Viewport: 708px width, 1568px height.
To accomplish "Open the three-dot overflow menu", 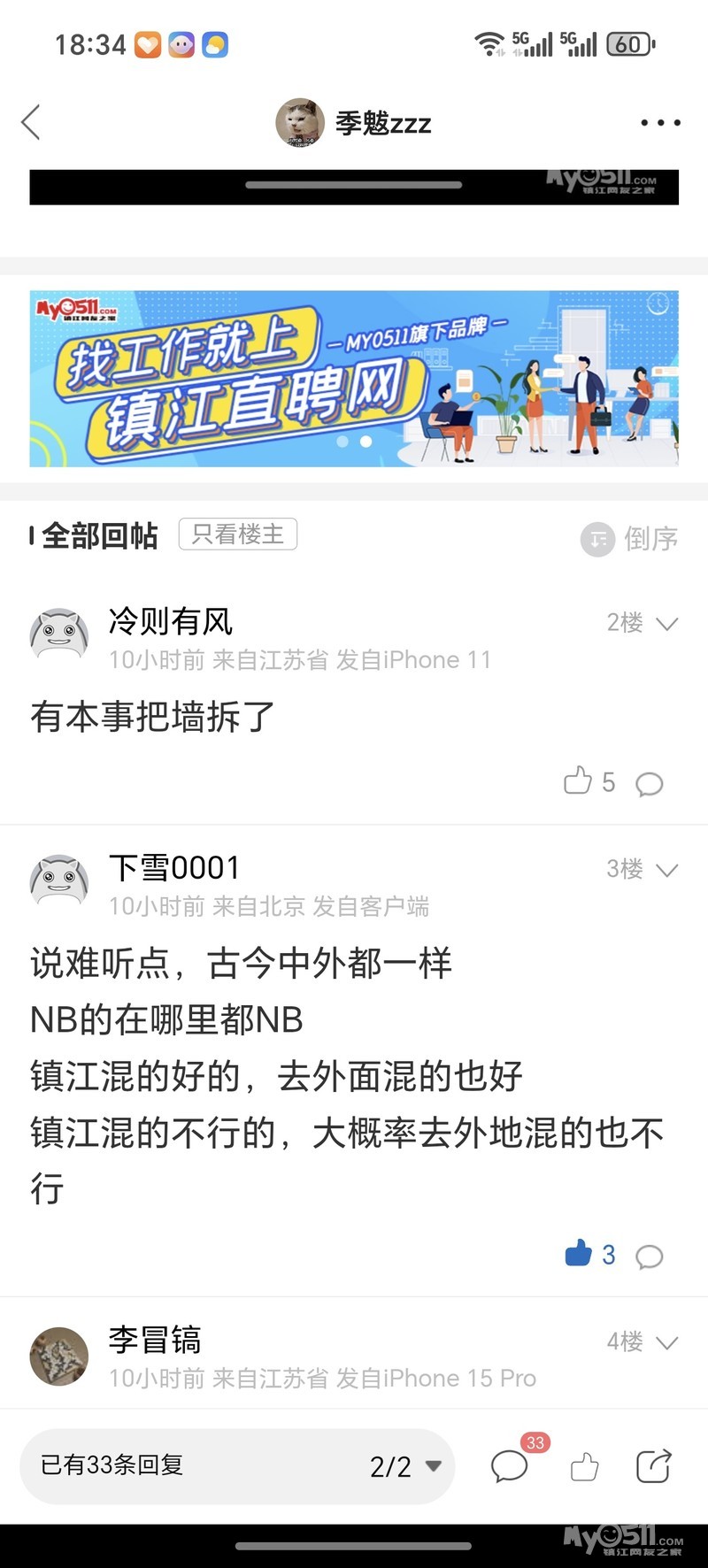I will [660, 123].
